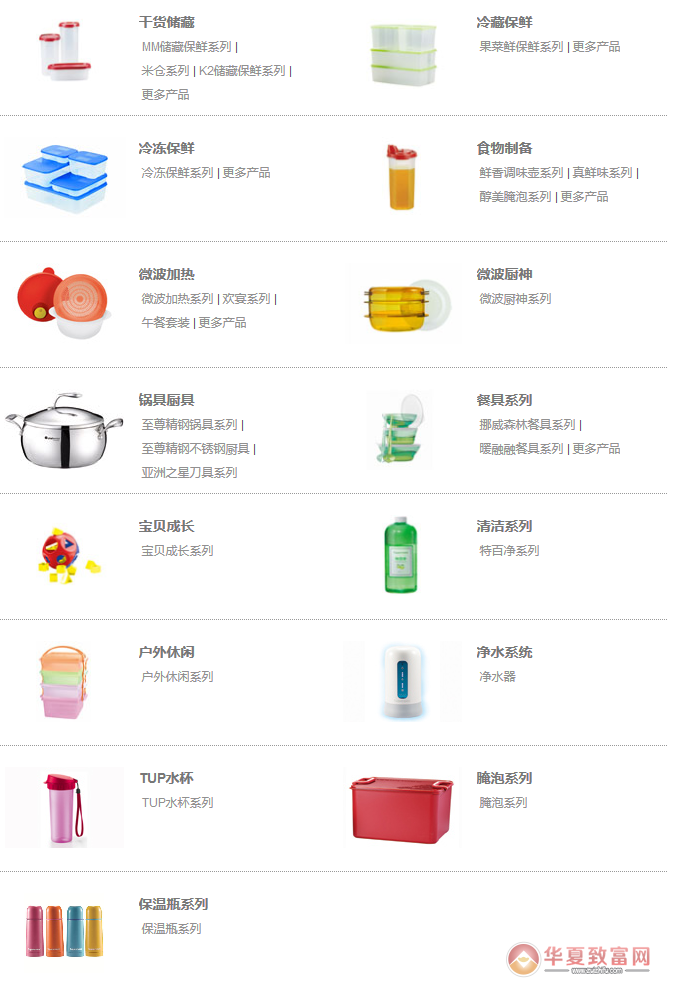Select 米仓系列 under 干货储藏
Viewport: 684px width, 994px height.
(x=165, y=71)
